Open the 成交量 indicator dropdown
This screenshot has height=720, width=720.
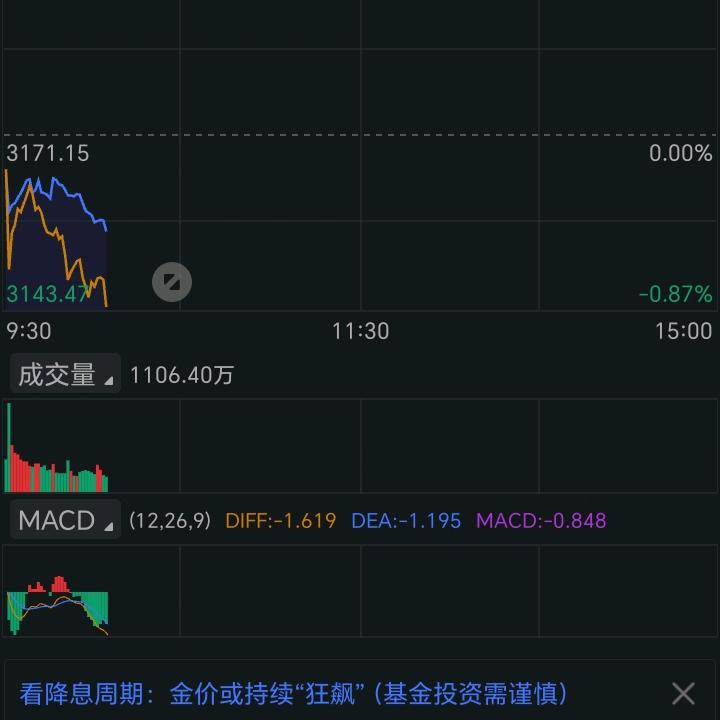click(65, 375)
